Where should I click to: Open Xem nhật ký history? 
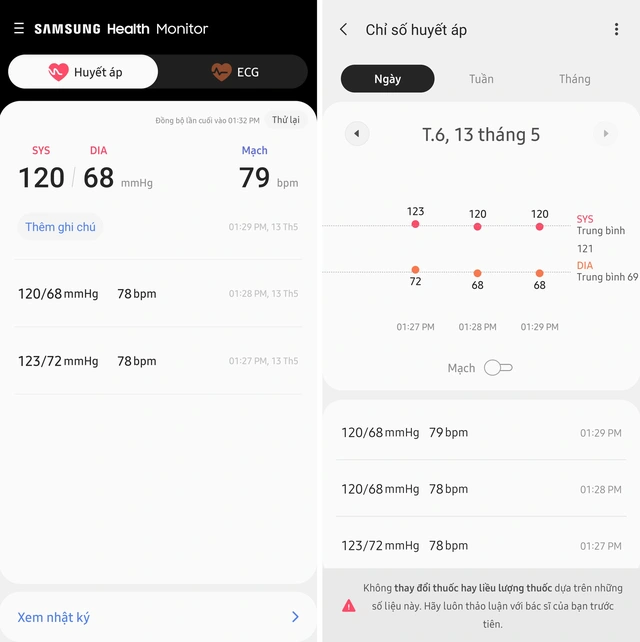[x=158, y=617]
